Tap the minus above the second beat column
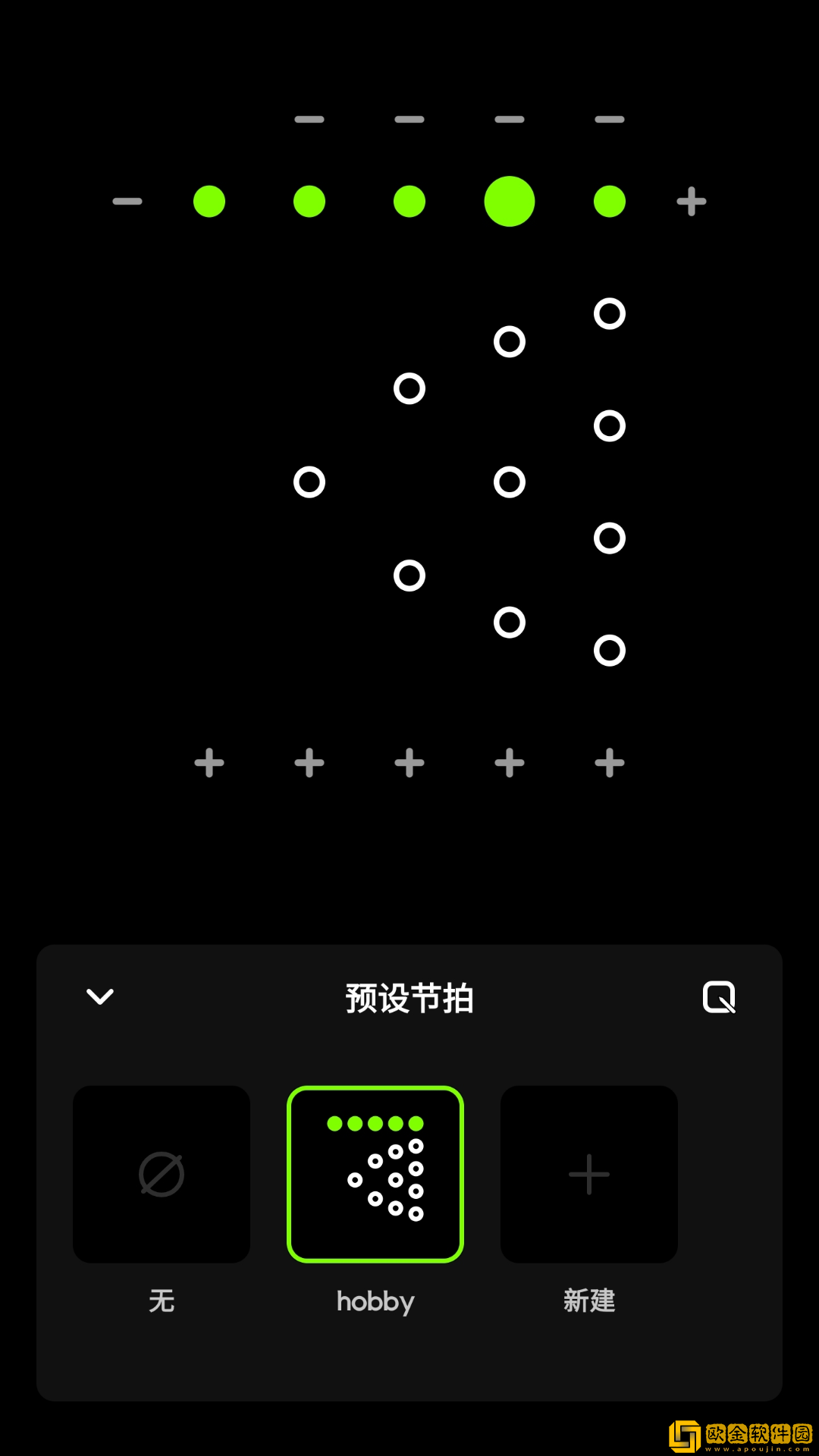The image size is (819, 1456). pos(309,118)
